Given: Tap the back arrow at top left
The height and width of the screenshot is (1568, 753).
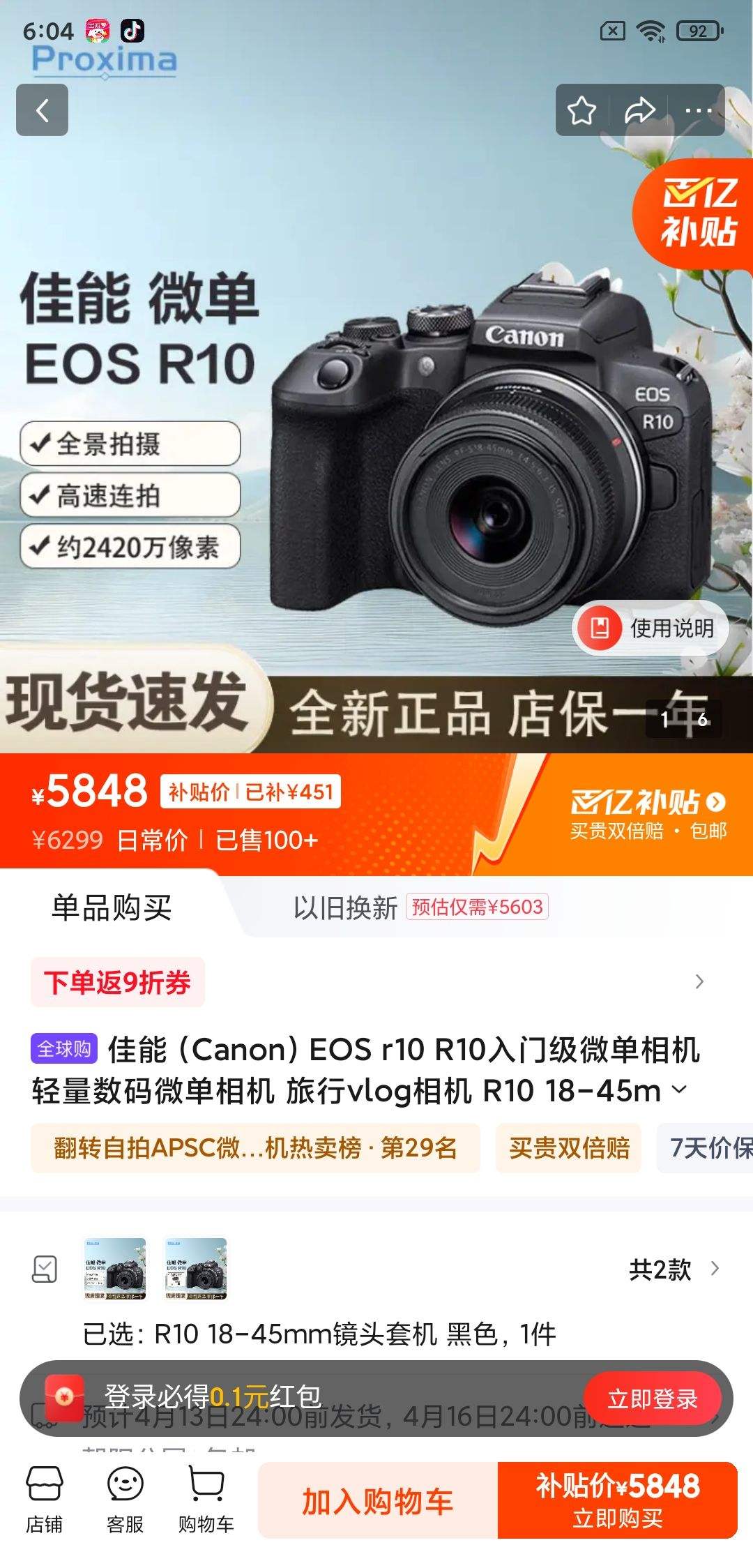Looking at the screenshot, I should (x=42, y=111).
